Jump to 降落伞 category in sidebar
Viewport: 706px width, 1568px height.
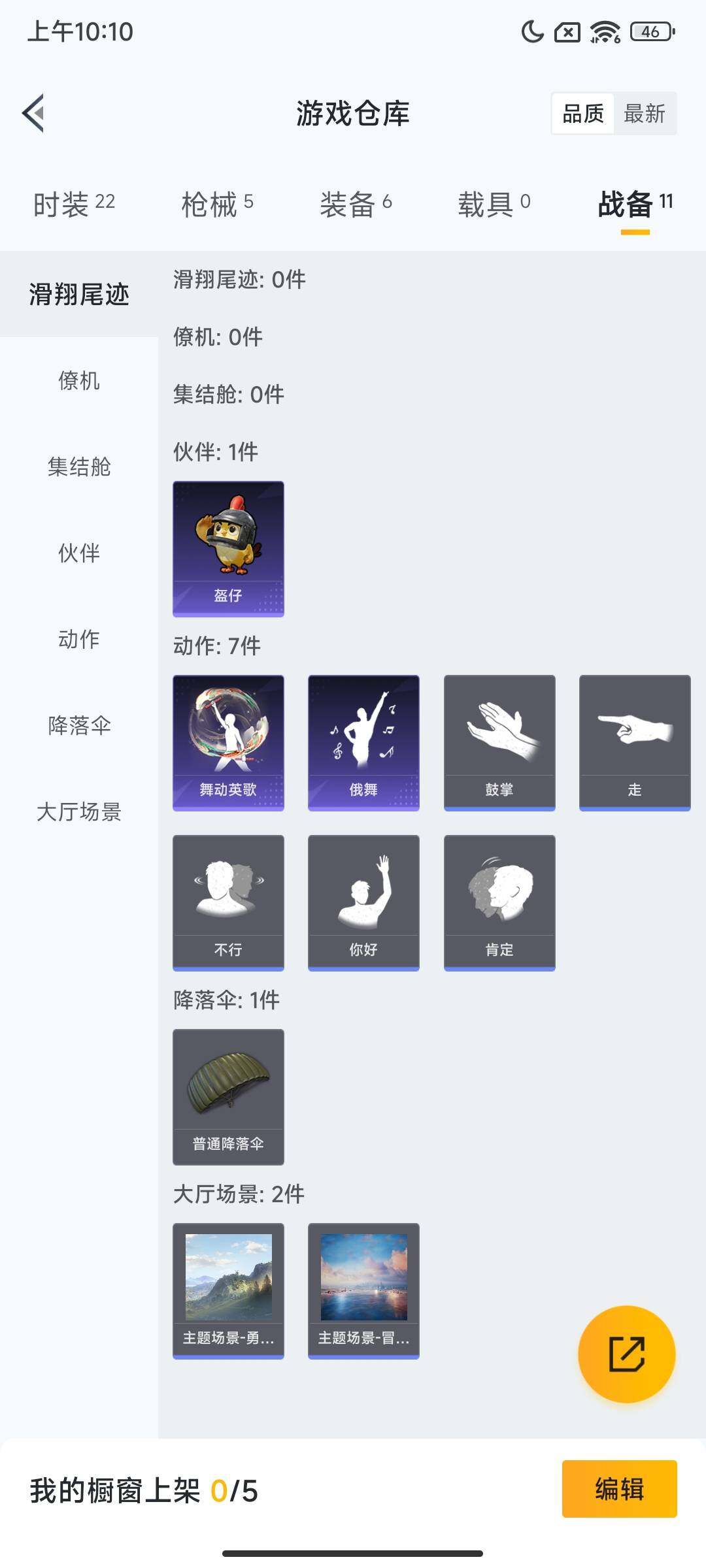point(79,725)
